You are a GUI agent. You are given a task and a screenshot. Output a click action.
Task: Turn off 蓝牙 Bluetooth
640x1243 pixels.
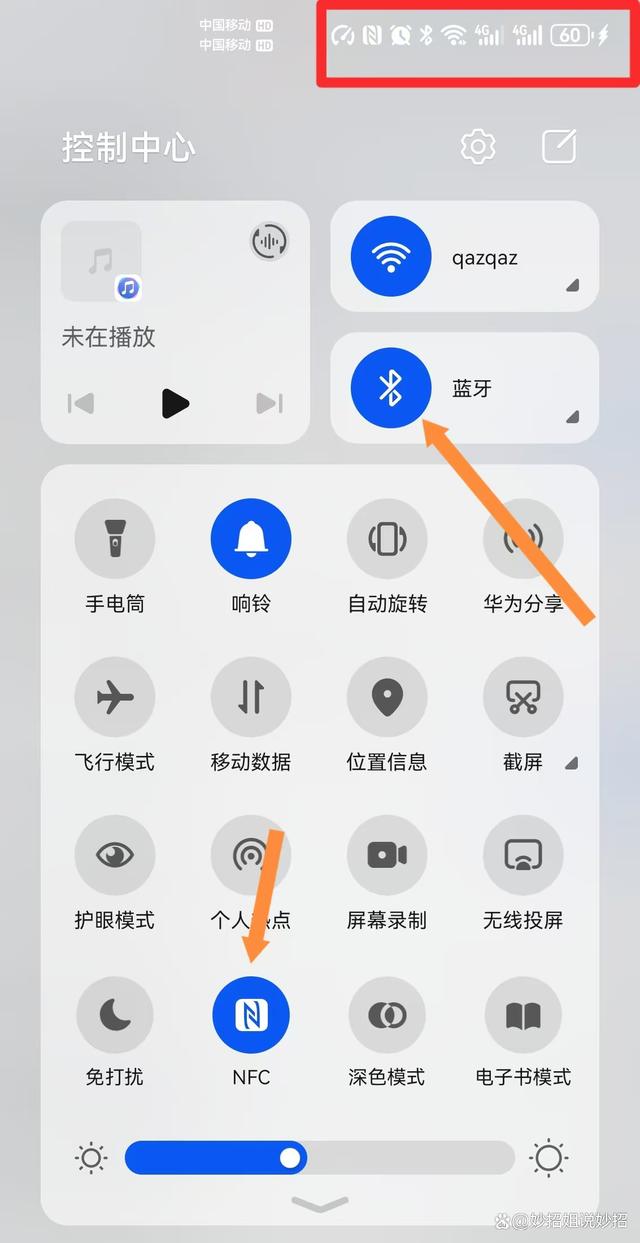point(391,388)
